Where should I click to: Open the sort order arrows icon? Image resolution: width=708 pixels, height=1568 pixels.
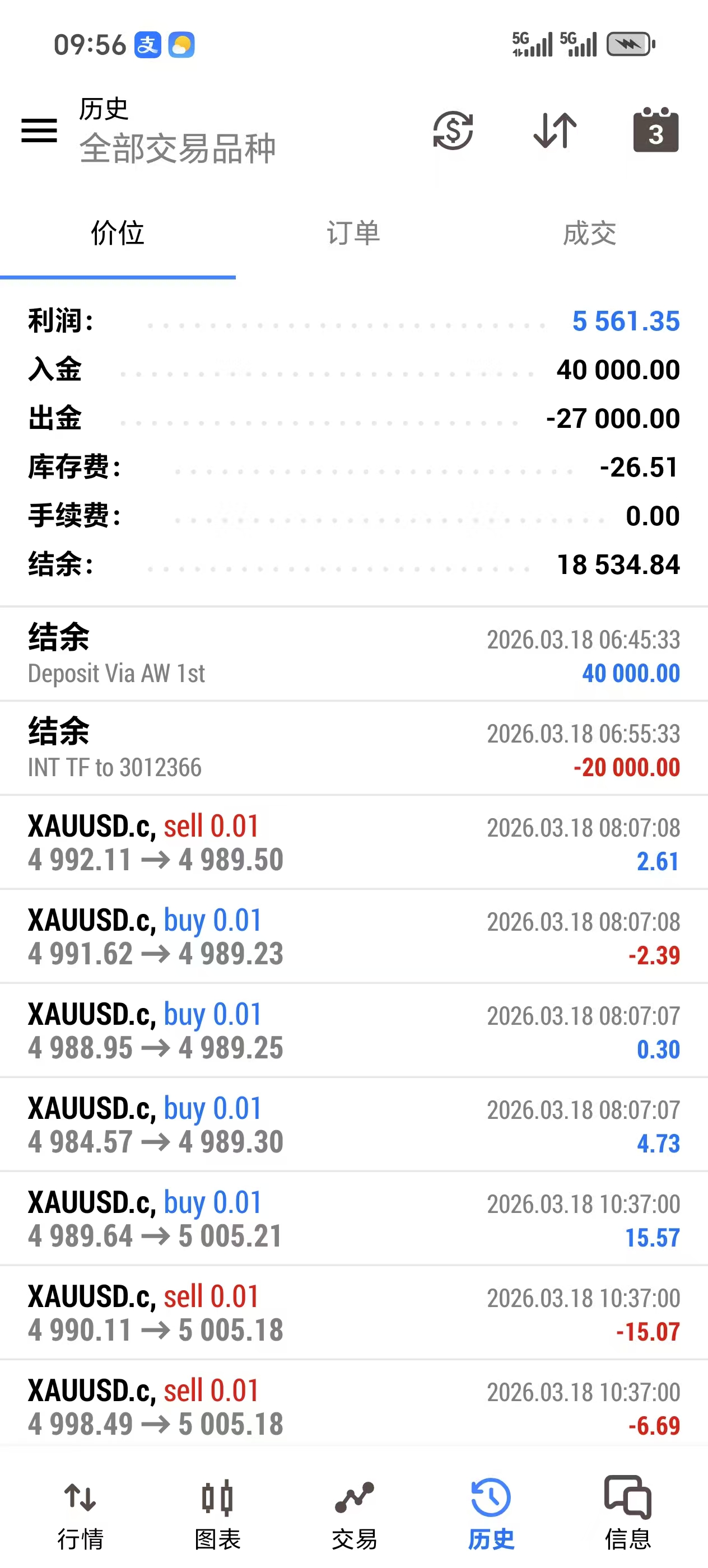(553, 130)
